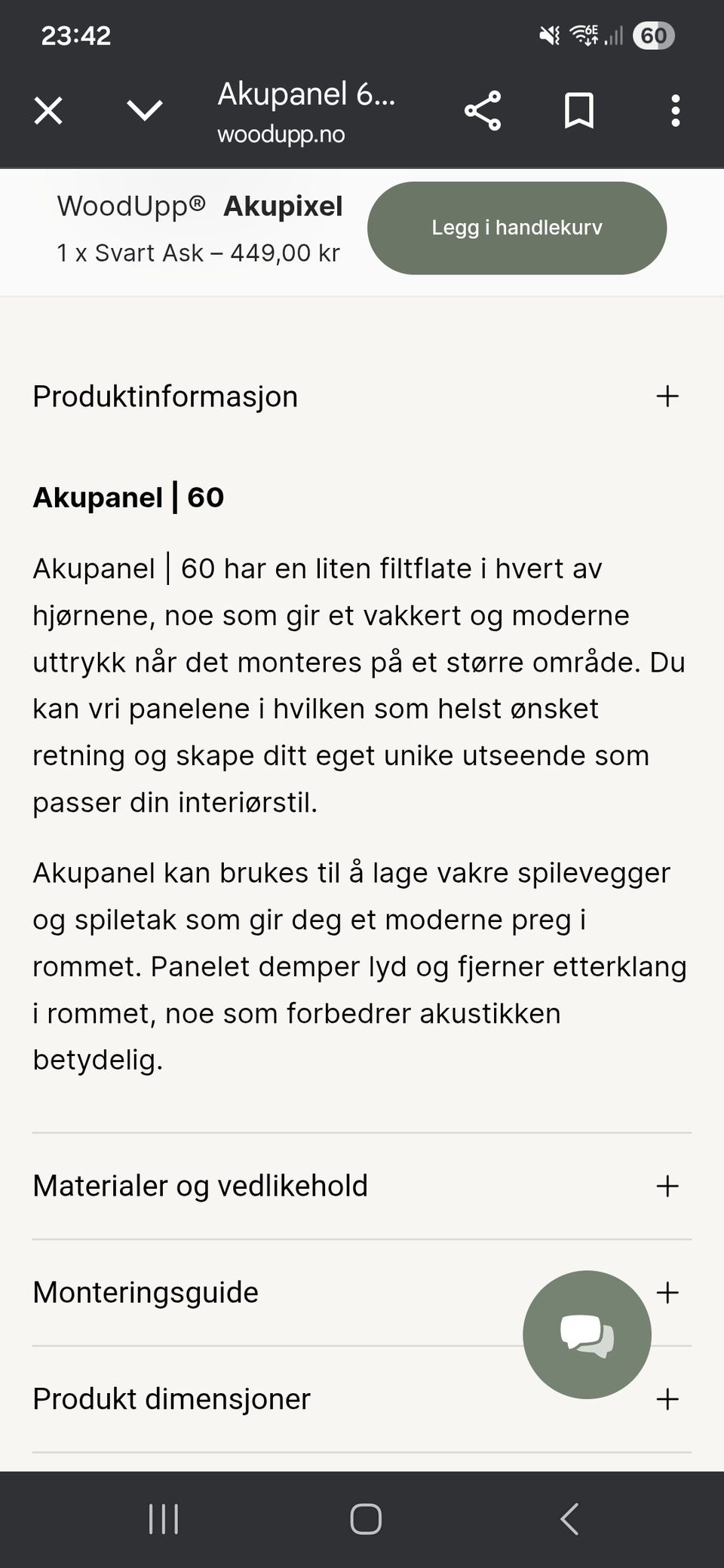Tap the back arrow in navigation bar
Viewport: 724px width, 1568px height.
coord(569,1521)
